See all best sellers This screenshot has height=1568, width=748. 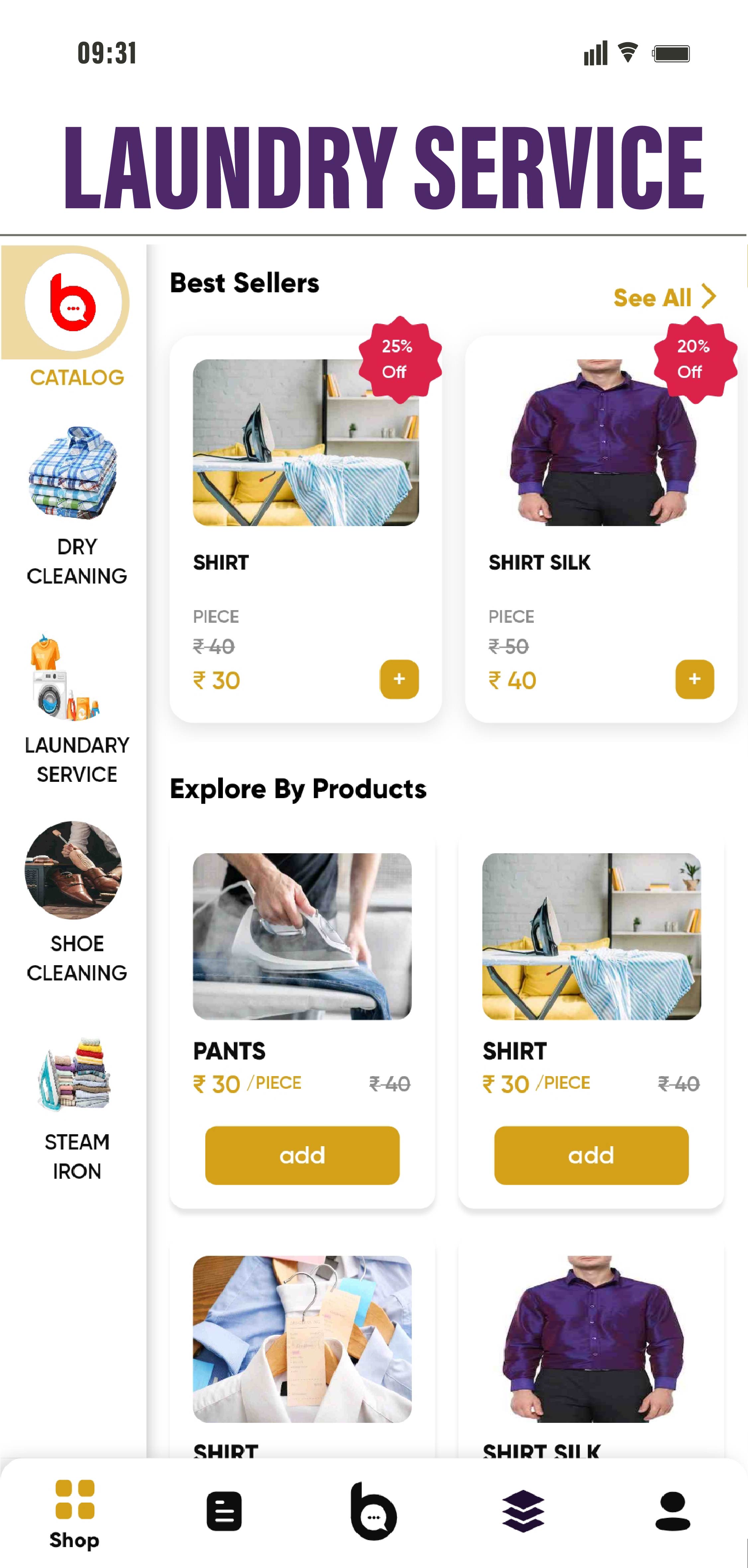pyautogui.click(x=663, y=298)
